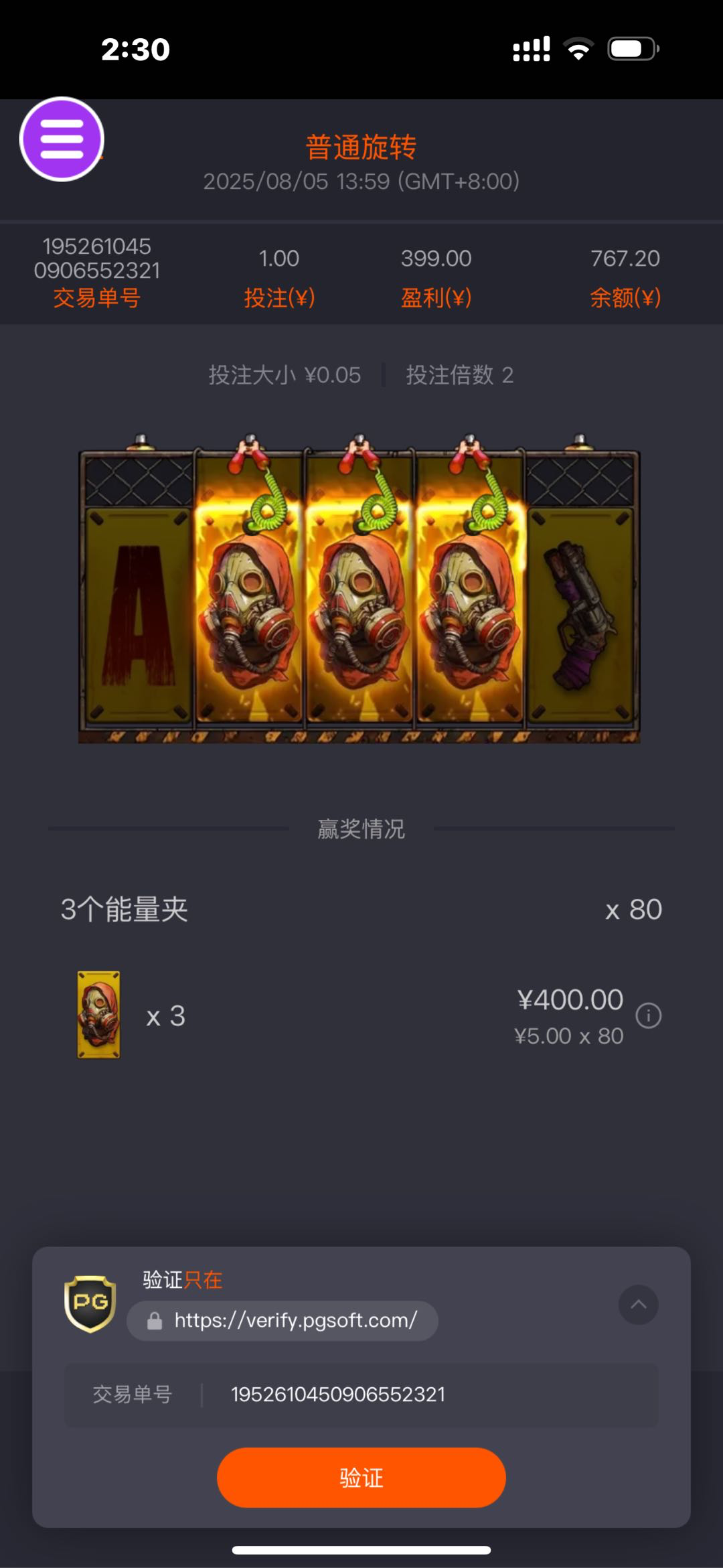Viewport: 723px width, 1568px height.
Task: Show payout info next to ¥400.00
Action: click(x=648, y=1015)
